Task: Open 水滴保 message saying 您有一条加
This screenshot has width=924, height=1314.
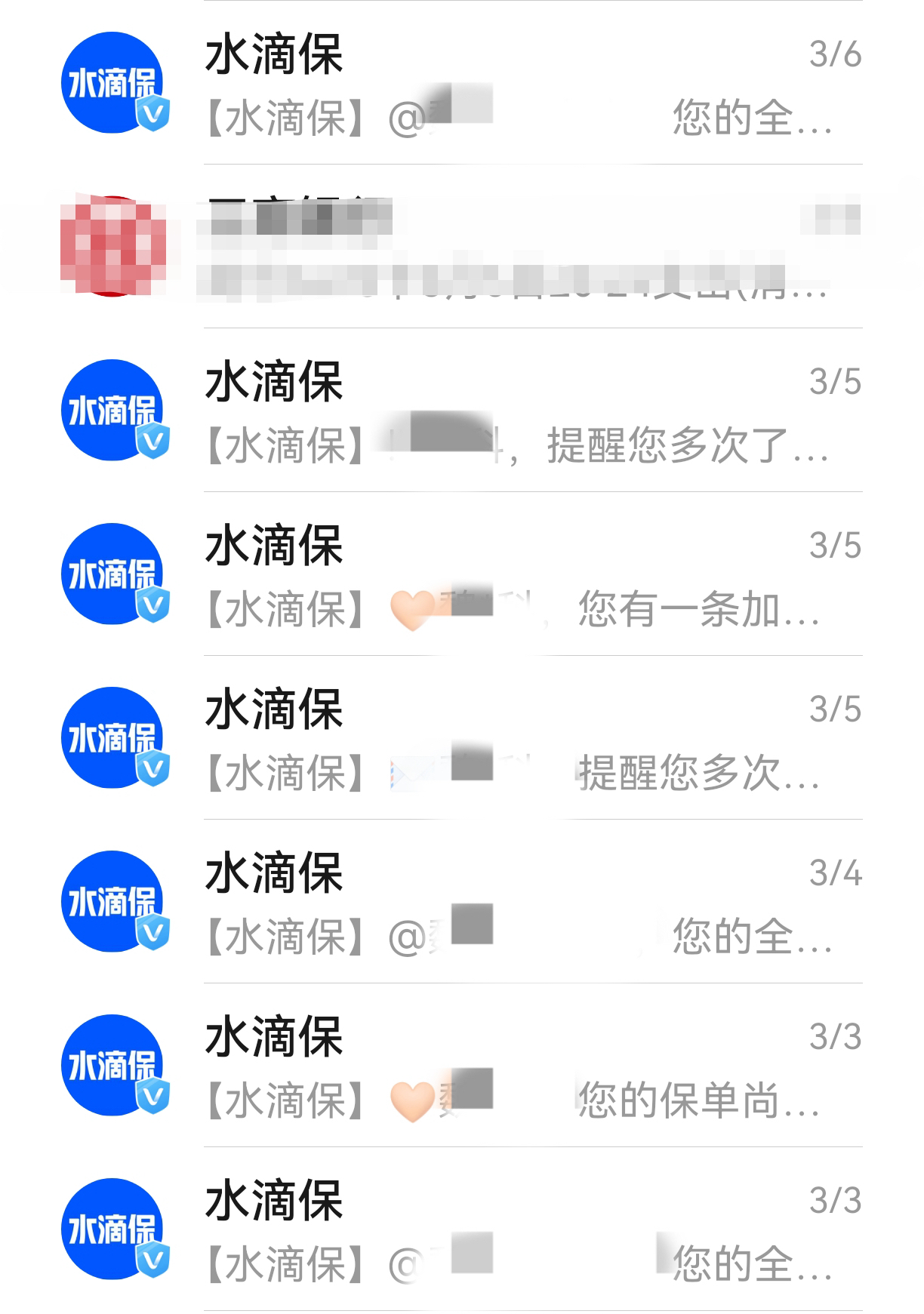Action: coord(528,576)
